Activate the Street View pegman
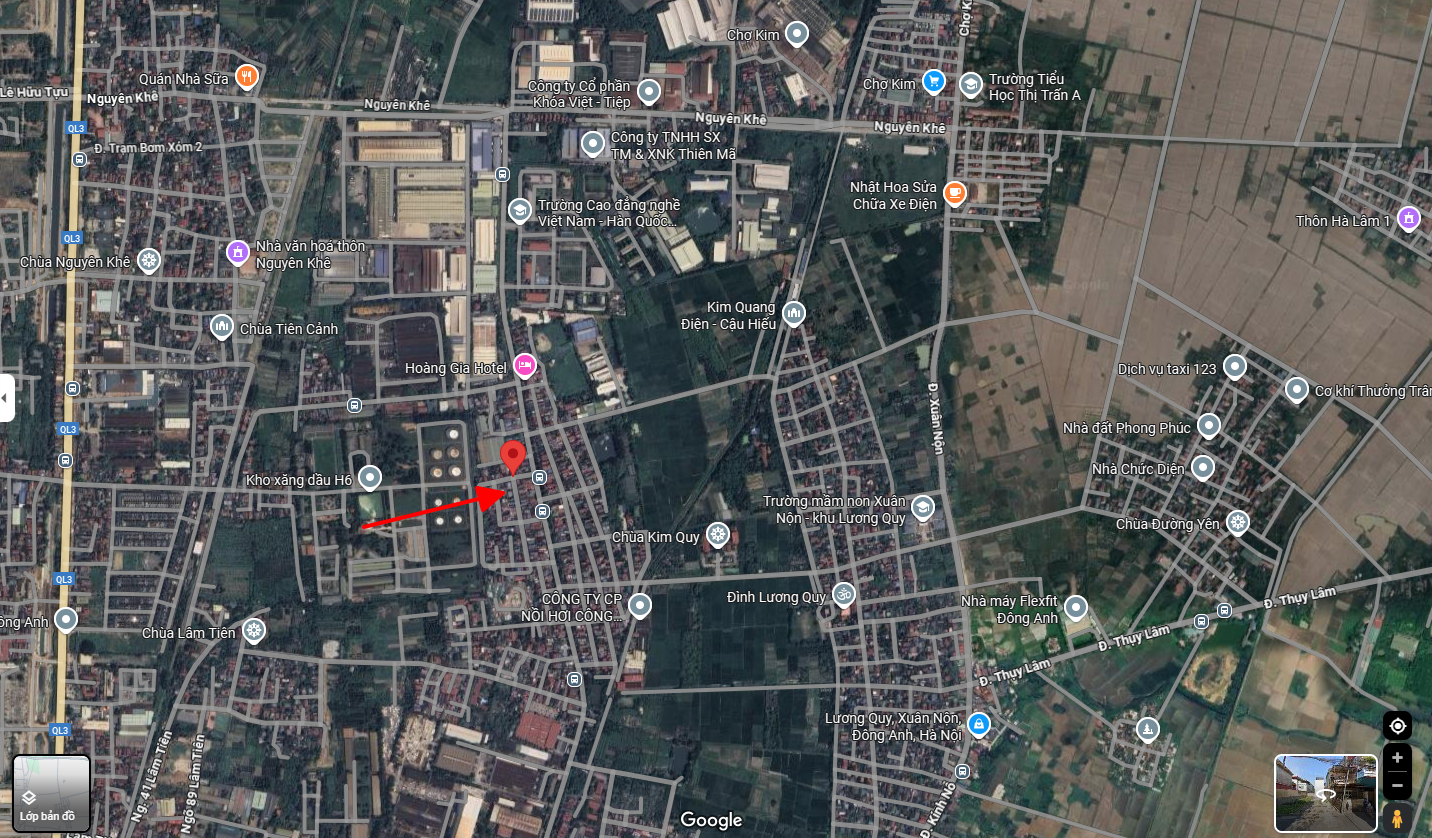The width and height of the screenshot is (1432, 838). coord(1397,818)
